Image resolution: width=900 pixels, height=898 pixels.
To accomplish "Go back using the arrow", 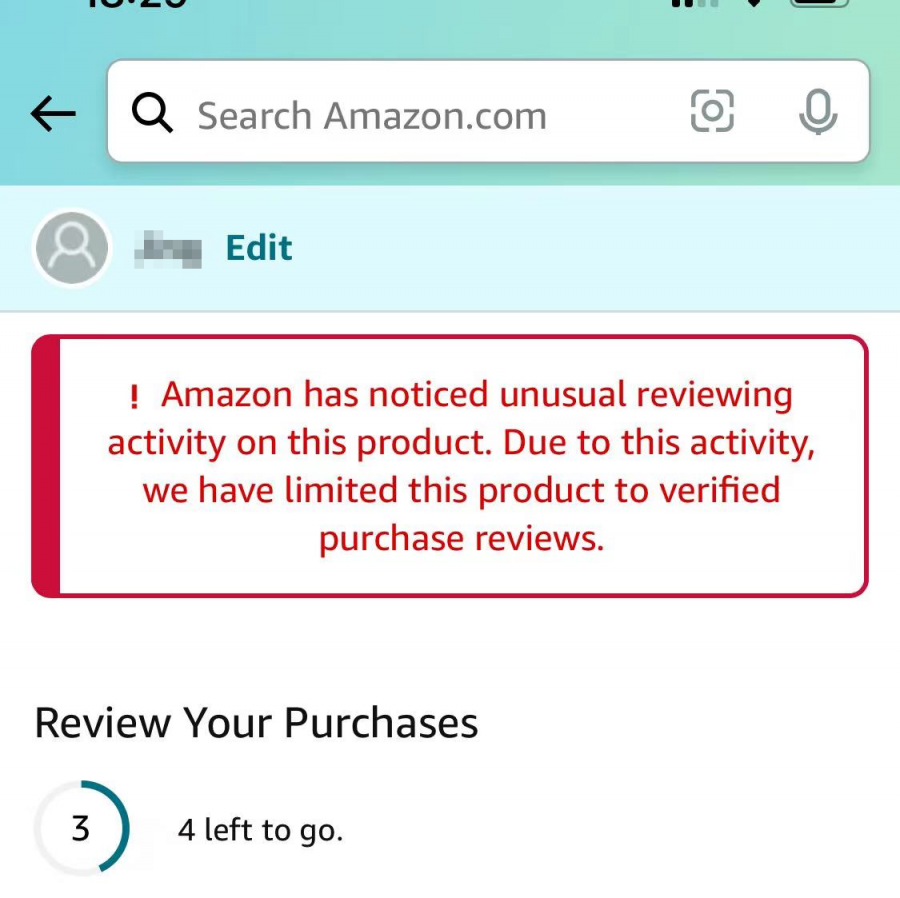I will [53, 115].
